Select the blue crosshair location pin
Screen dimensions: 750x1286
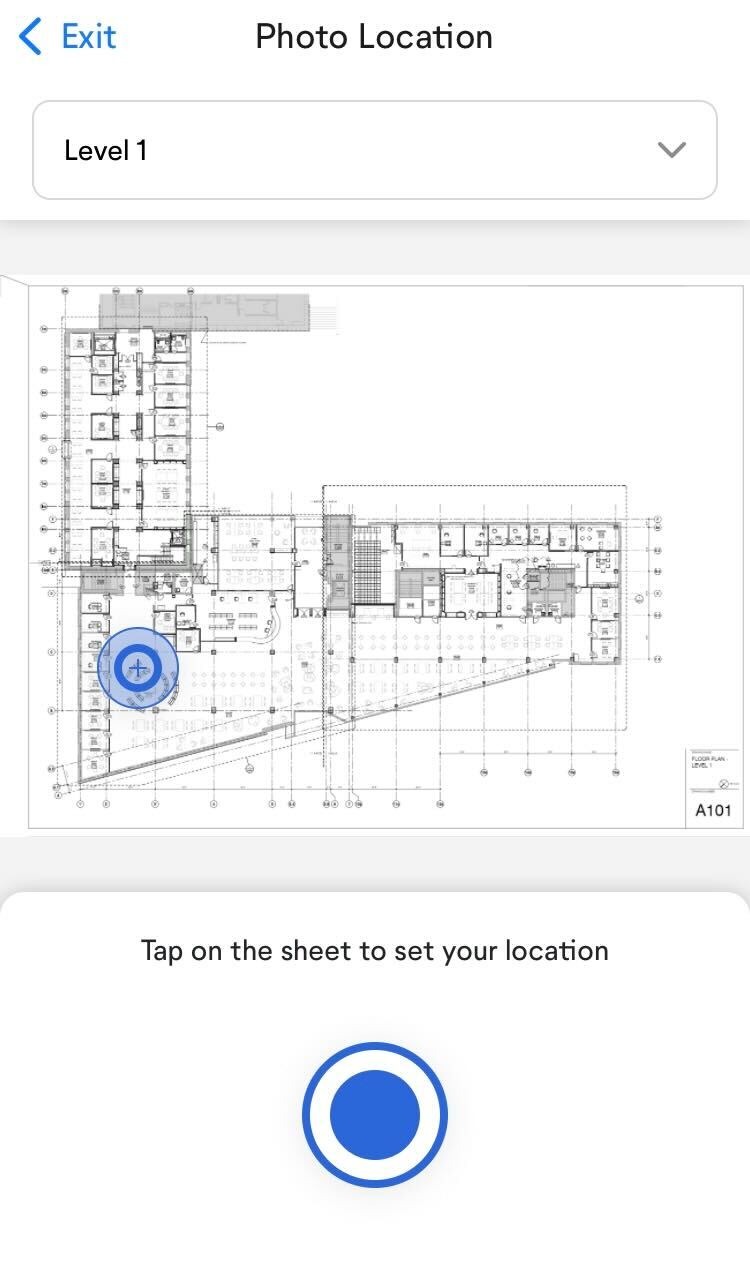click(138, 668)
